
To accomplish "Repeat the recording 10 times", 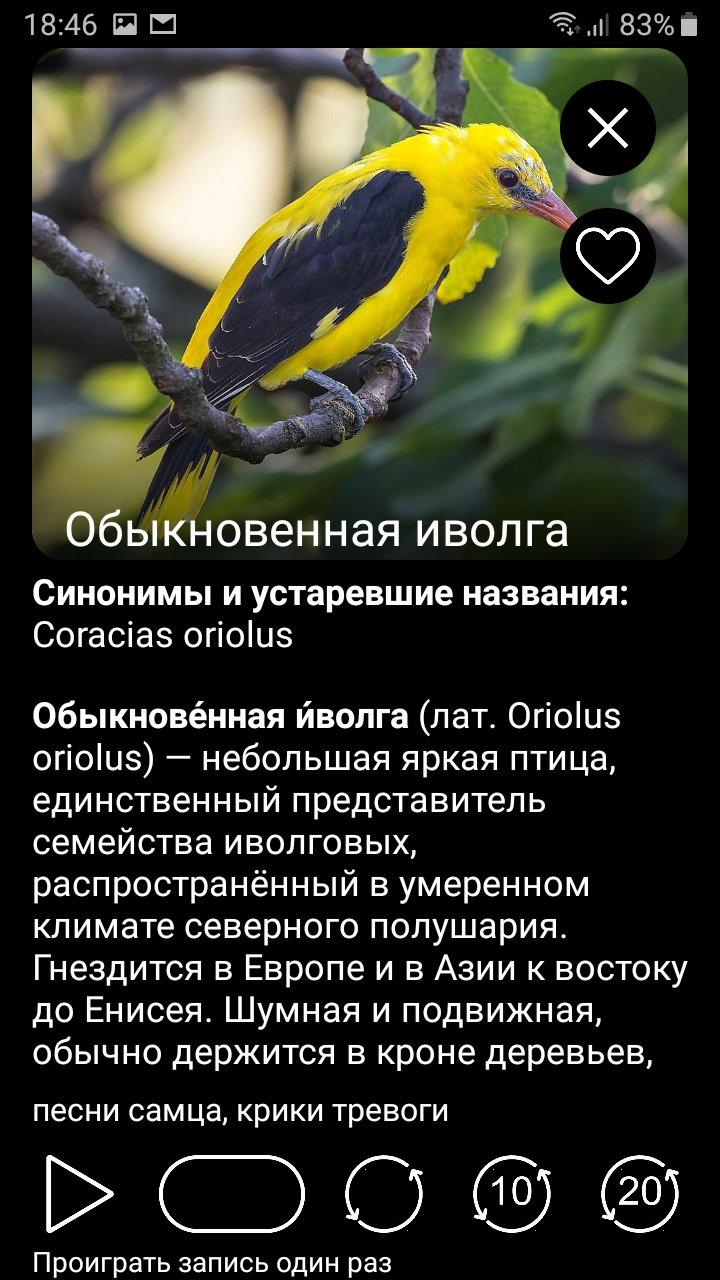I will (x=512, y=1193).
